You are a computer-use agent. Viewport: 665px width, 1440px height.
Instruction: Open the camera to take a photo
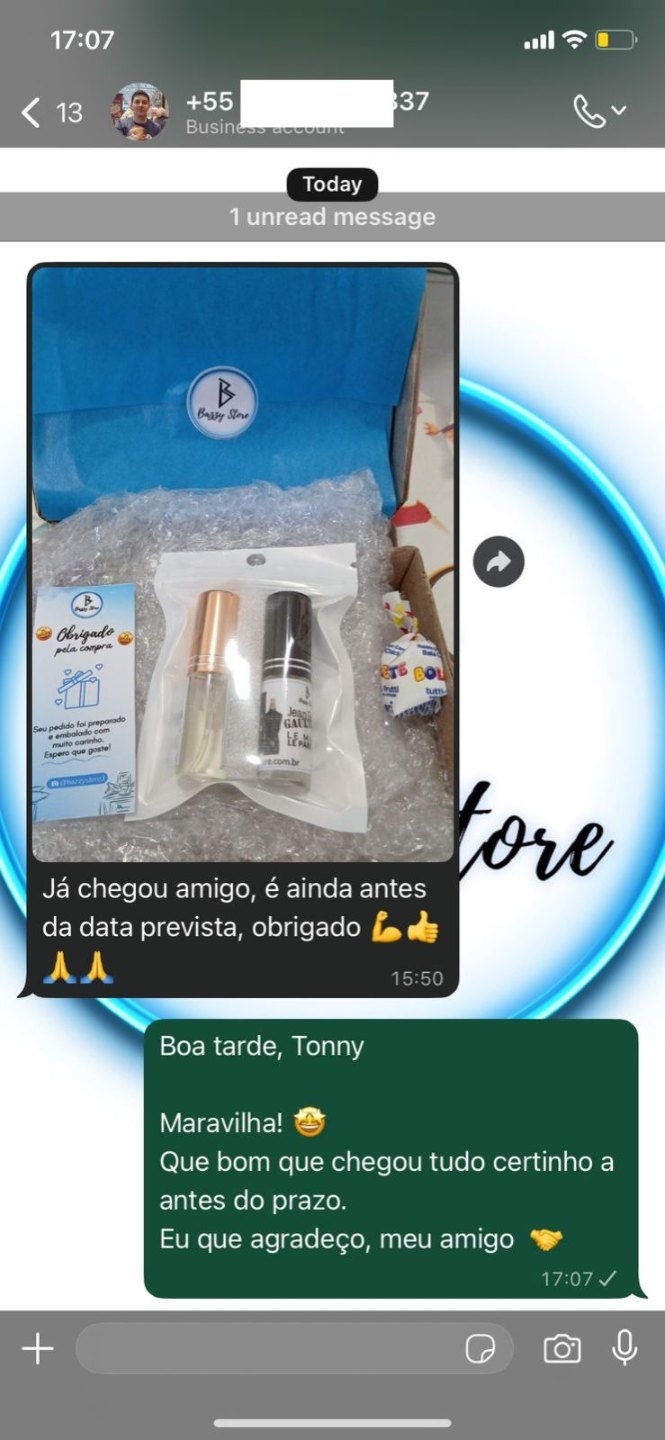pyautogui.click(x=562, y=1349)
